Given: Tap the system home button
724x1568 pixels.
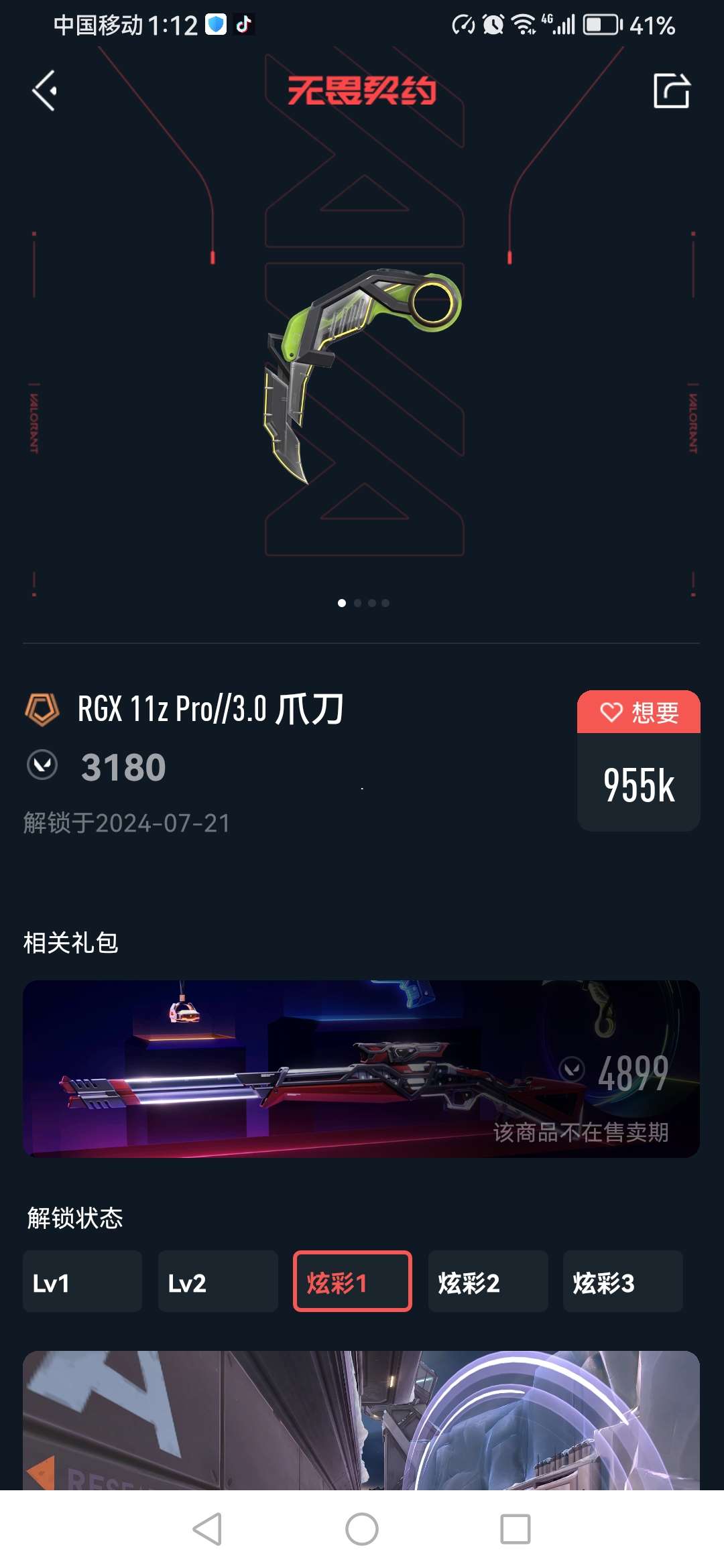Looking at the screenshot, I should [362, 1529].
